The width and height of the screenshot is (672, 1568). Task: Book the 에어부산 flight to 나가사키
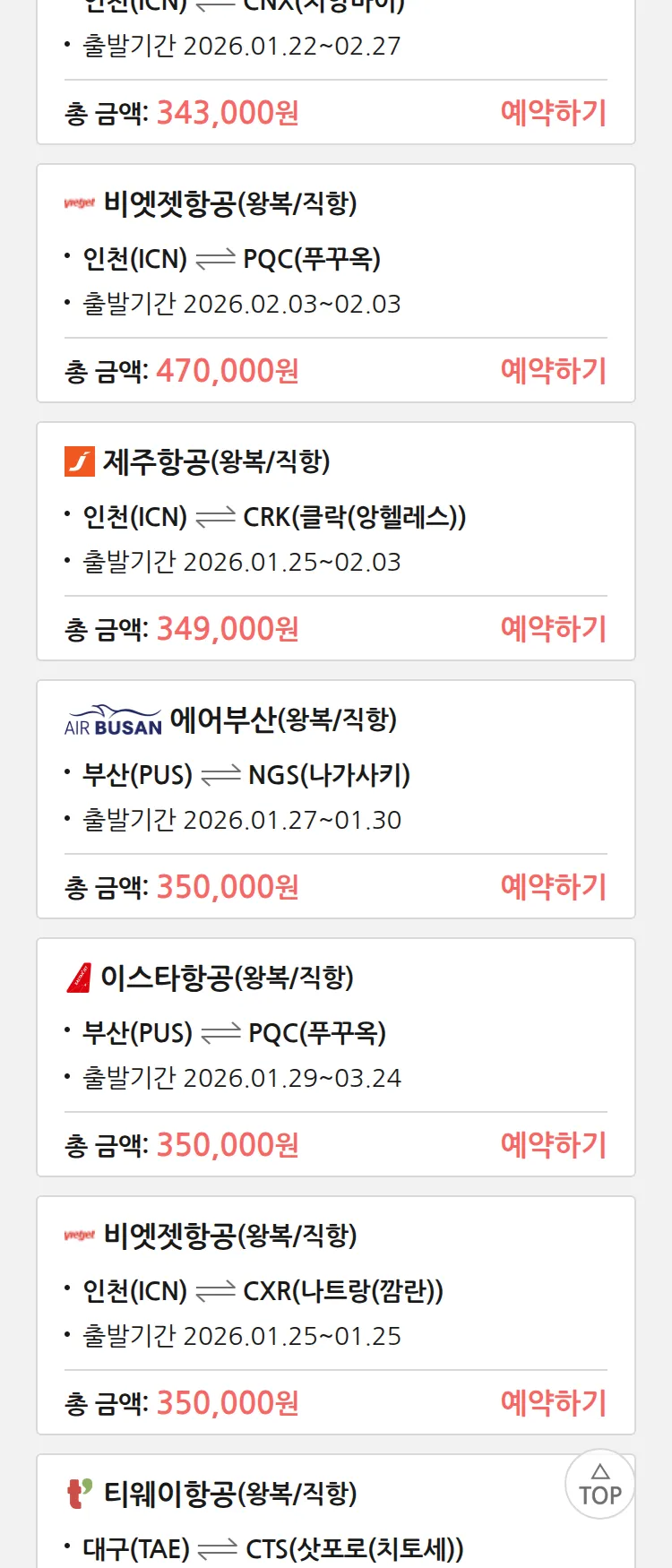[553, 887]
